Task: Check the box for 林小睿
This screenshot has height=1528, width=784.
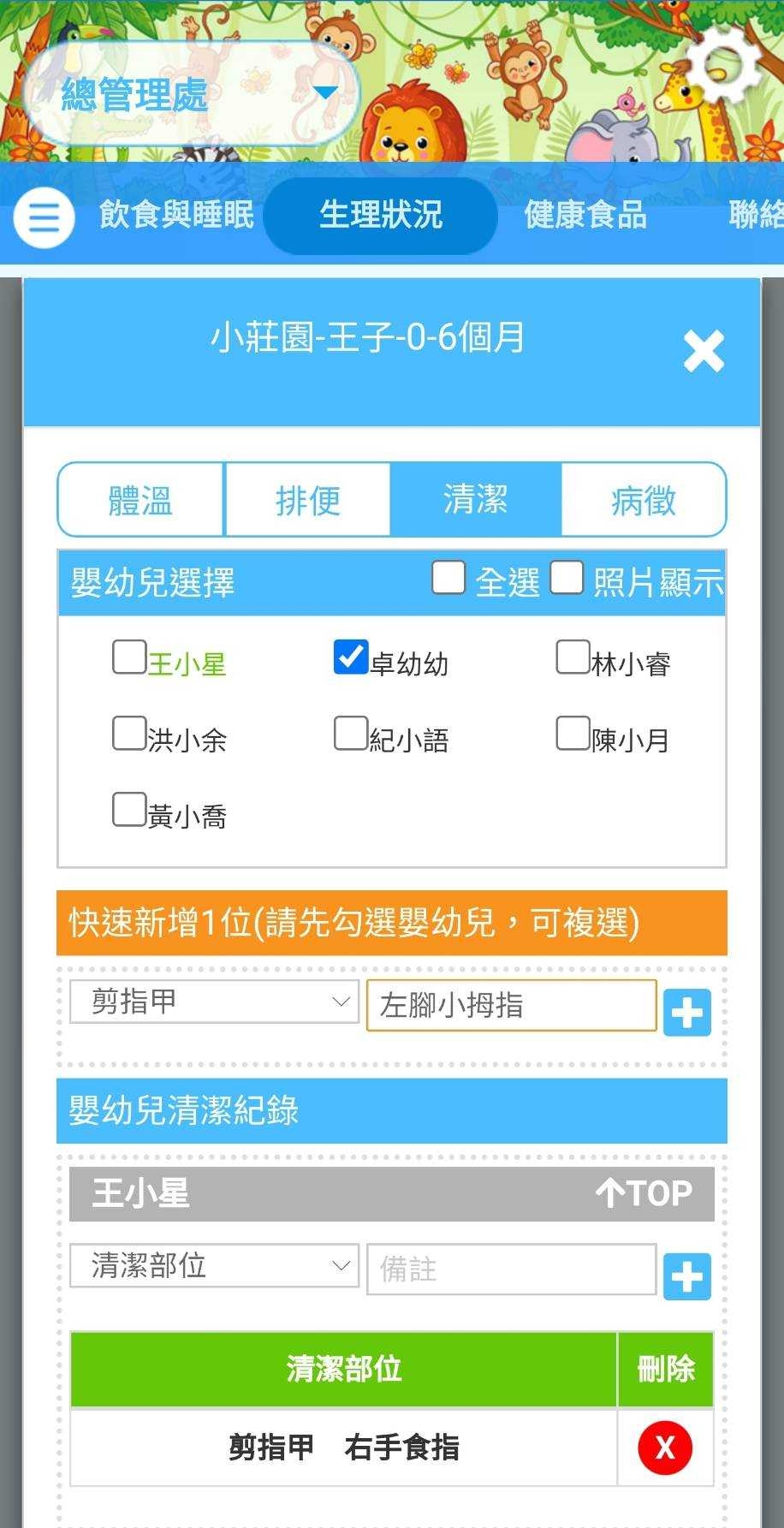Action: (x=573, y=657)
